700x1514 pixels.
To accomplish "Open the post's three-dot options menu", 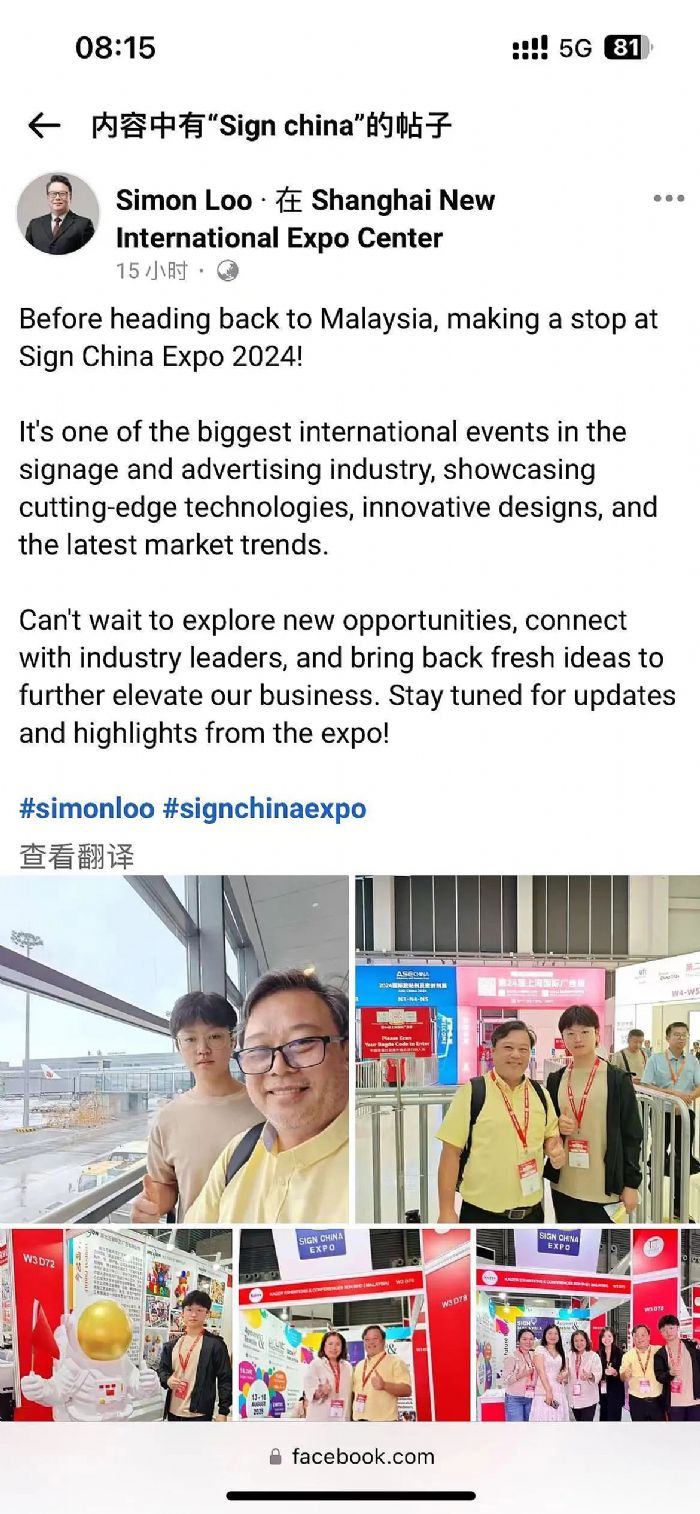I will (668, 198).
